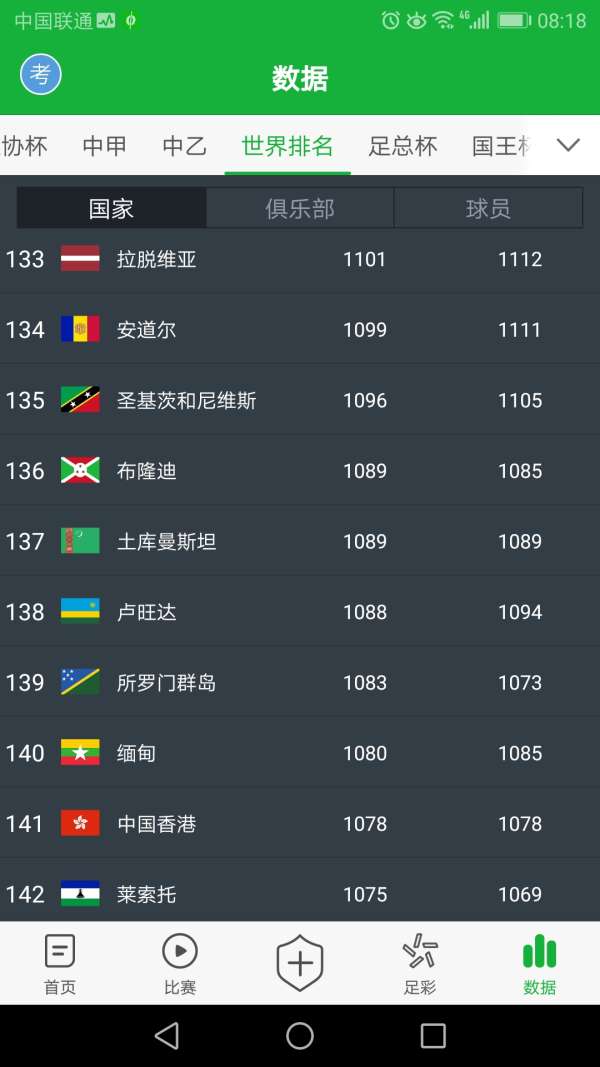Select the 足总杯 tab
The width and height of the screenshot is (600, 1067).
pyautogui.click(x=403, y=146)
